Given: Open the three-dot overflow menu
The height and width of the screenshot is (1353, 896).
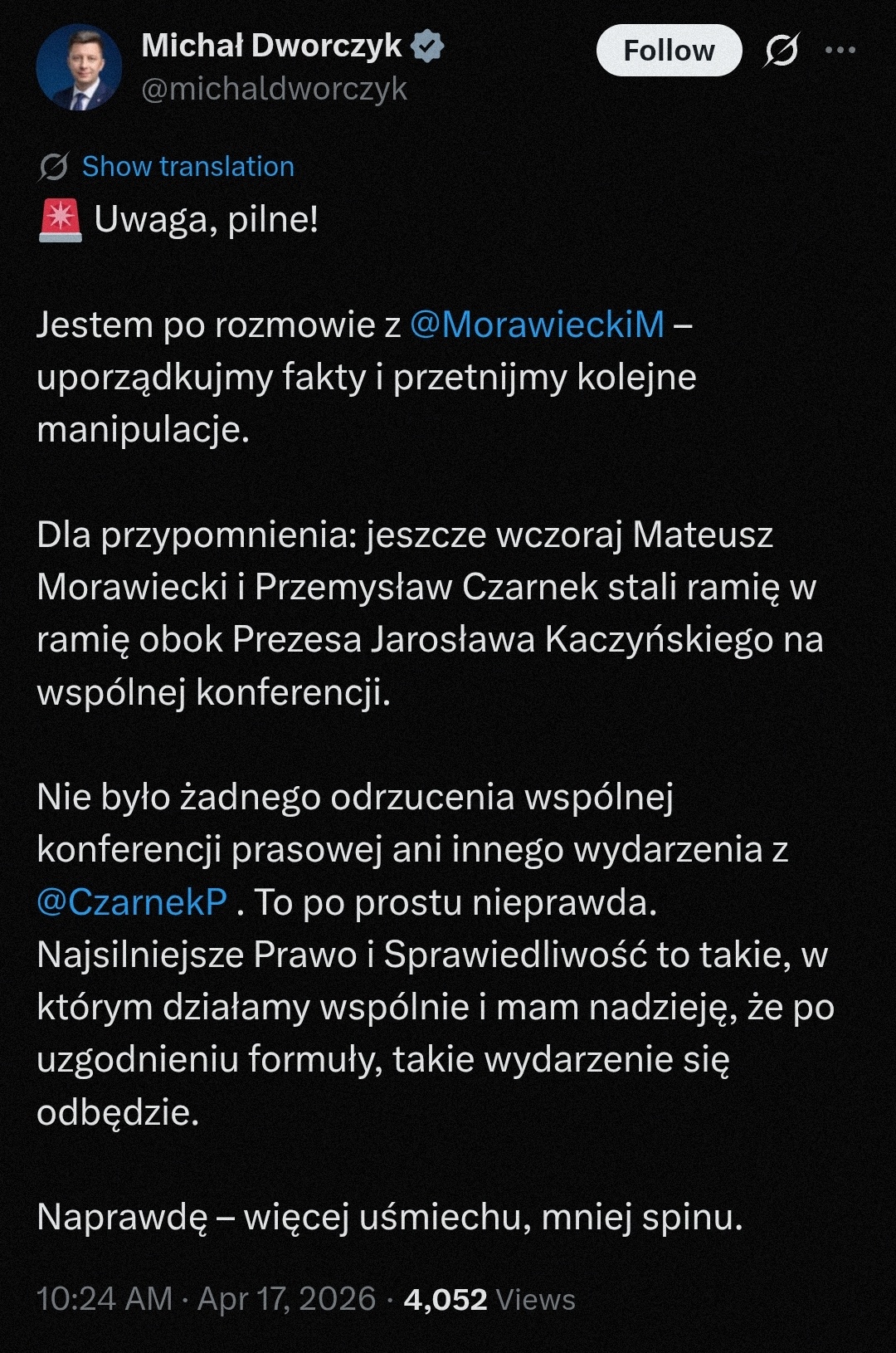Looking at the screenshot, I should click(x=840, y=51).
